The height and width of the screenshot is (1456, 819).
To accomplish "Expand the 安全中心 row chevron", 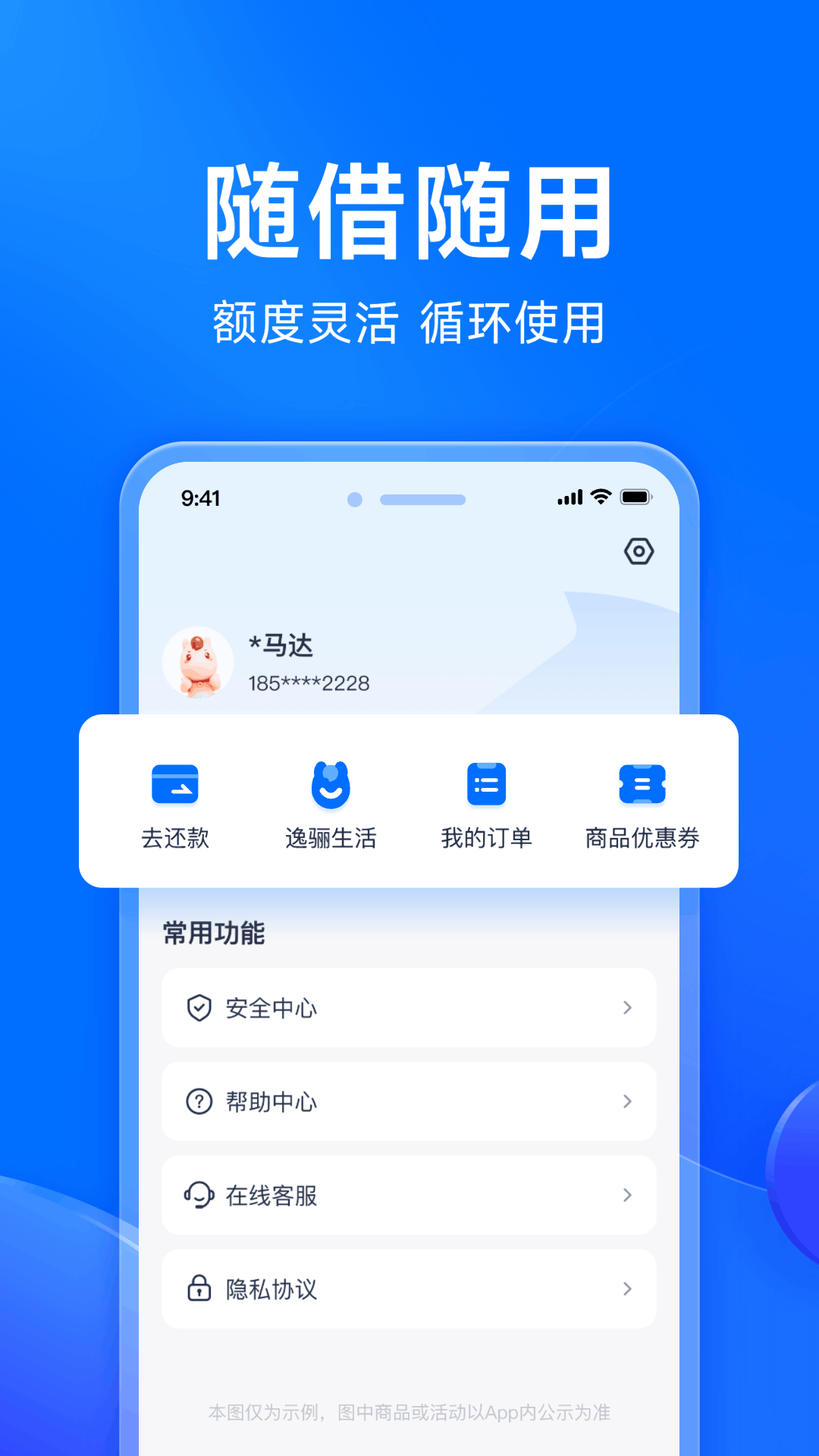I will coord(626,1008).
